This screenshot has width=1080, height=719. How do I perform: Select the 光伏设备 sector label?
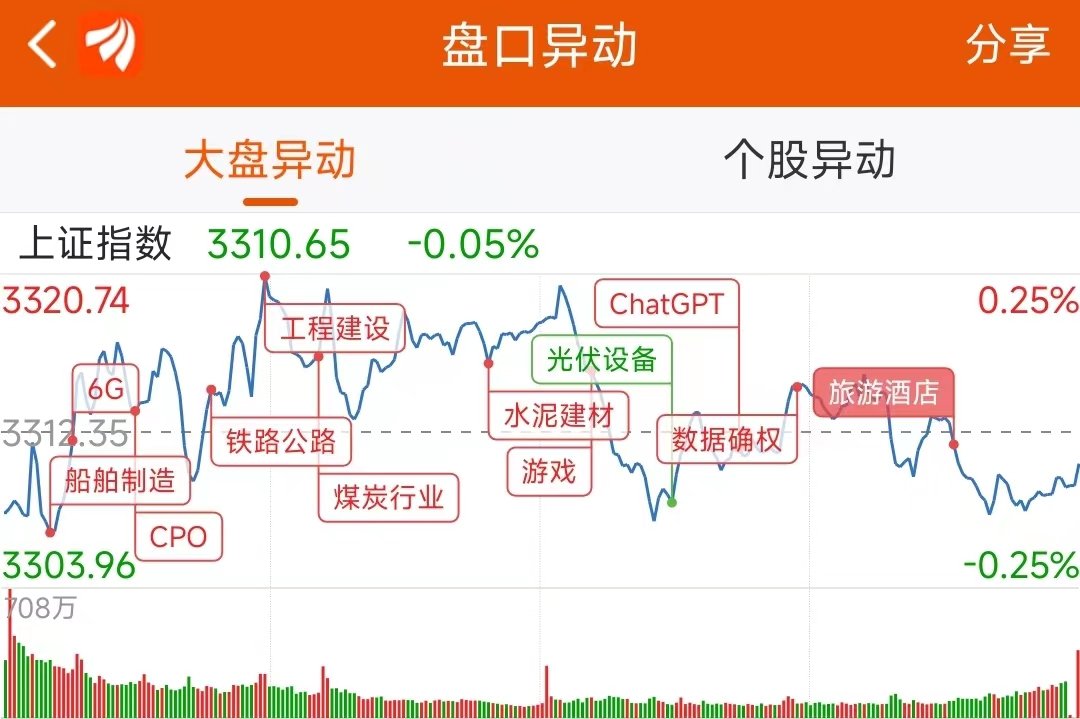tap(602, 359)
